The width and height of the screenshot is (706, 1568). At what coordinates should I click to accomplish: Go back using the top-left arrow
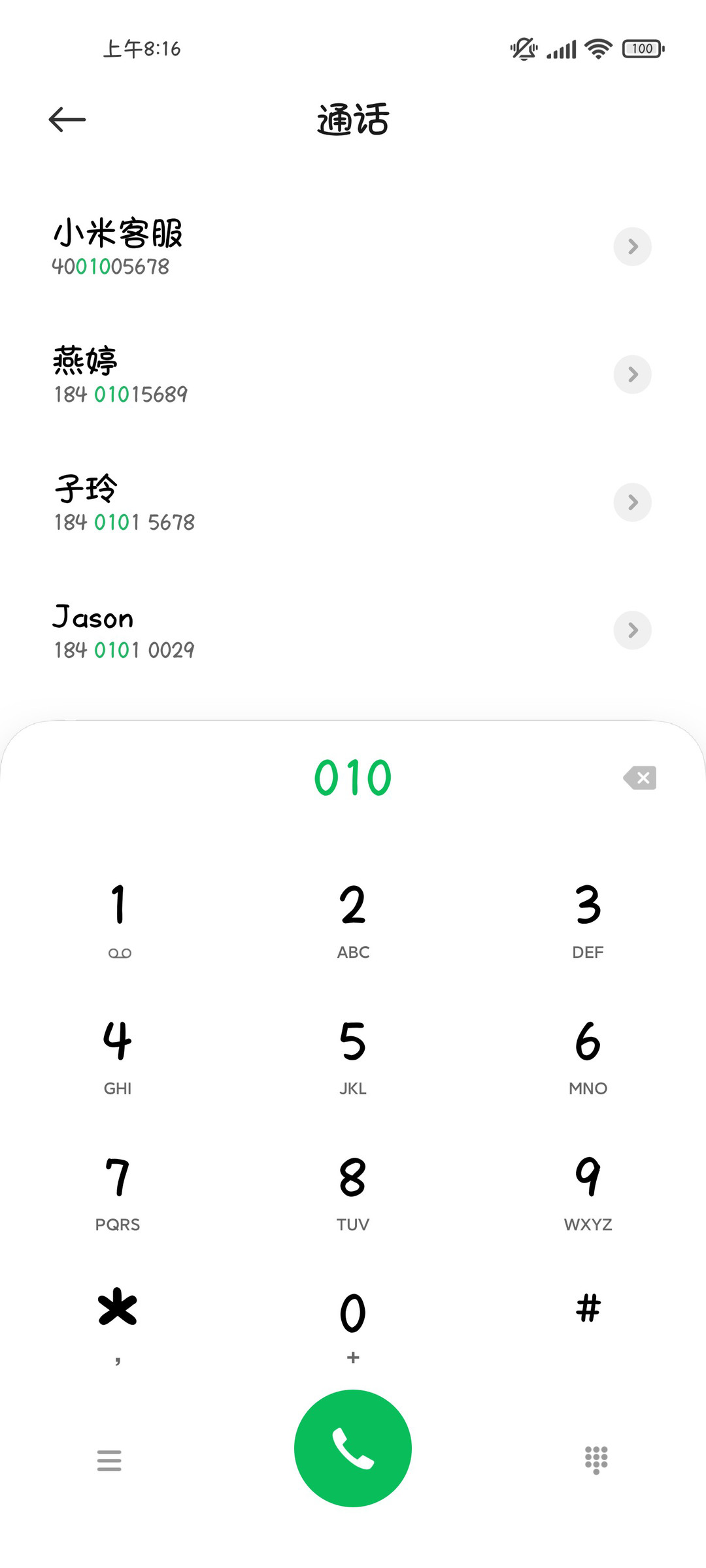(67, 120)
